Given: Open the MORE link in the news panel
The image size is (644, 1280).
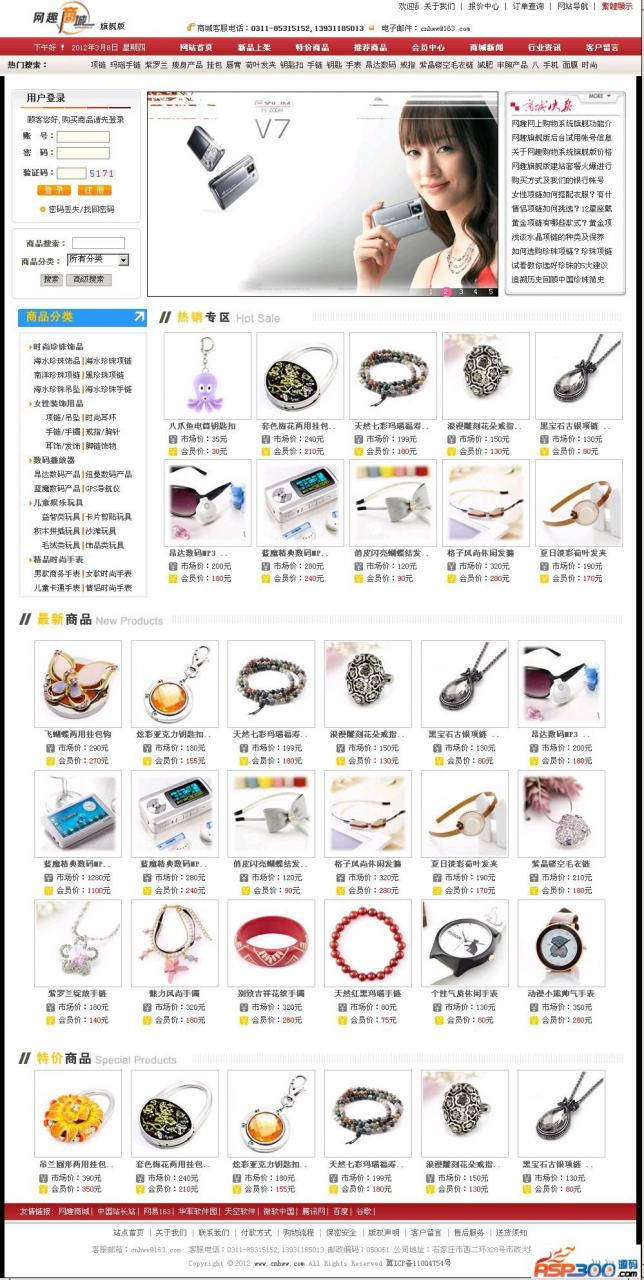Looking at the screenshot, I should [x=599, y=97].
